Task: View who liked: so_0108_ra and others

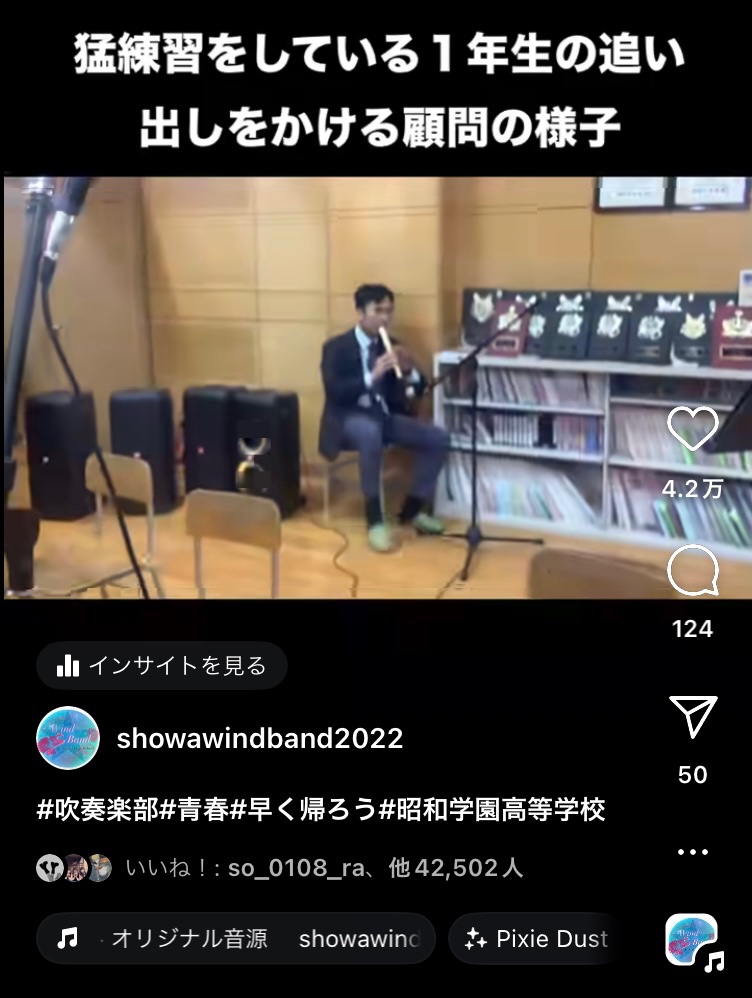Action: 324,868
